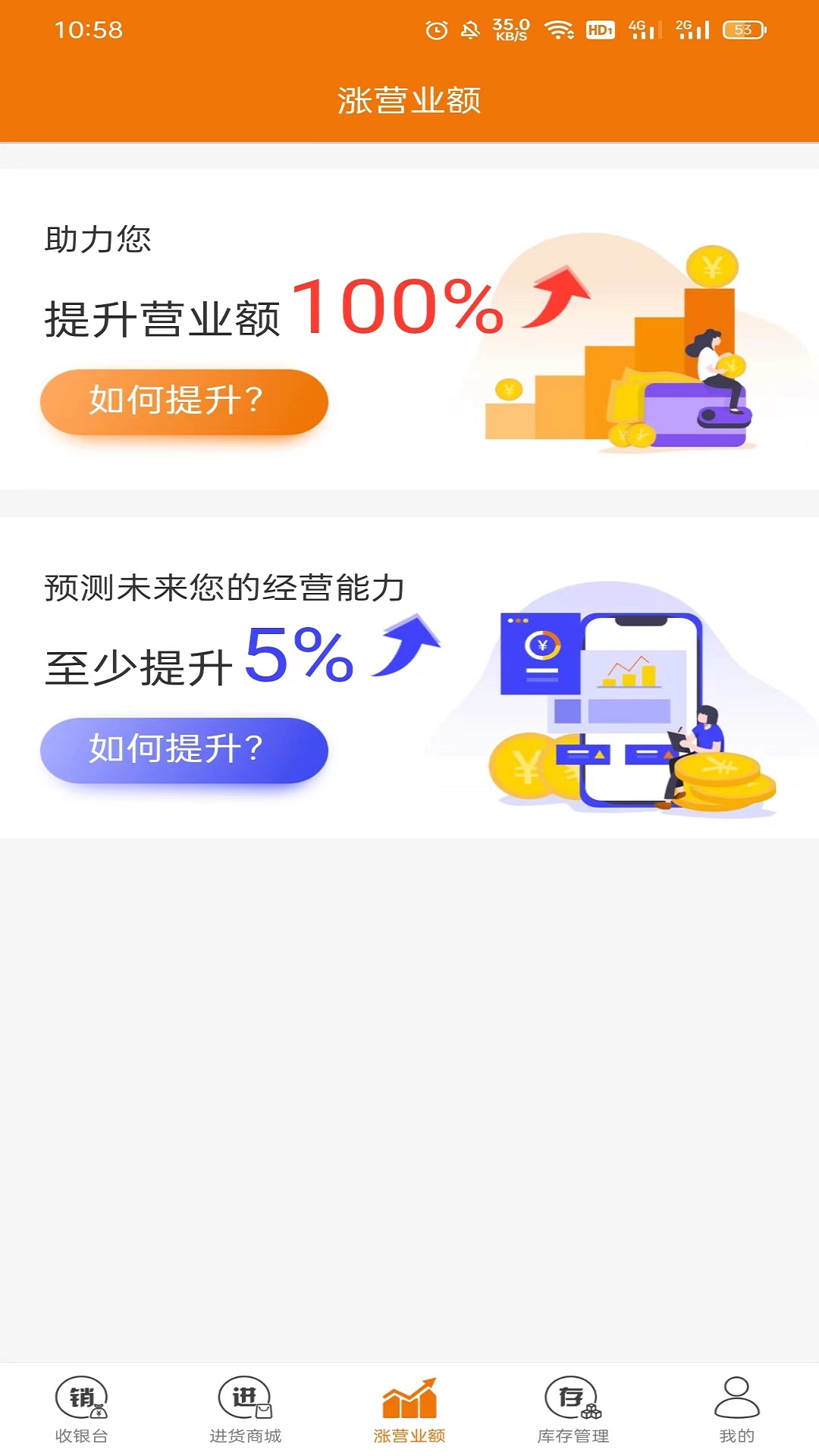Tap the blue 如何提升? button
819x1456 pixels.
(x=184, y=750)
